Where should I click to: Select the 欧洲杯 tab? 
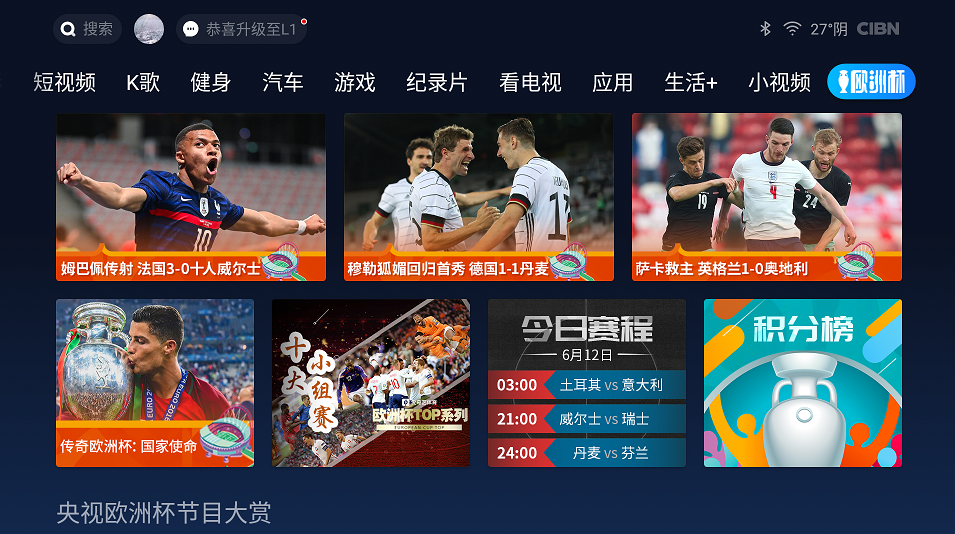point(871,82)
